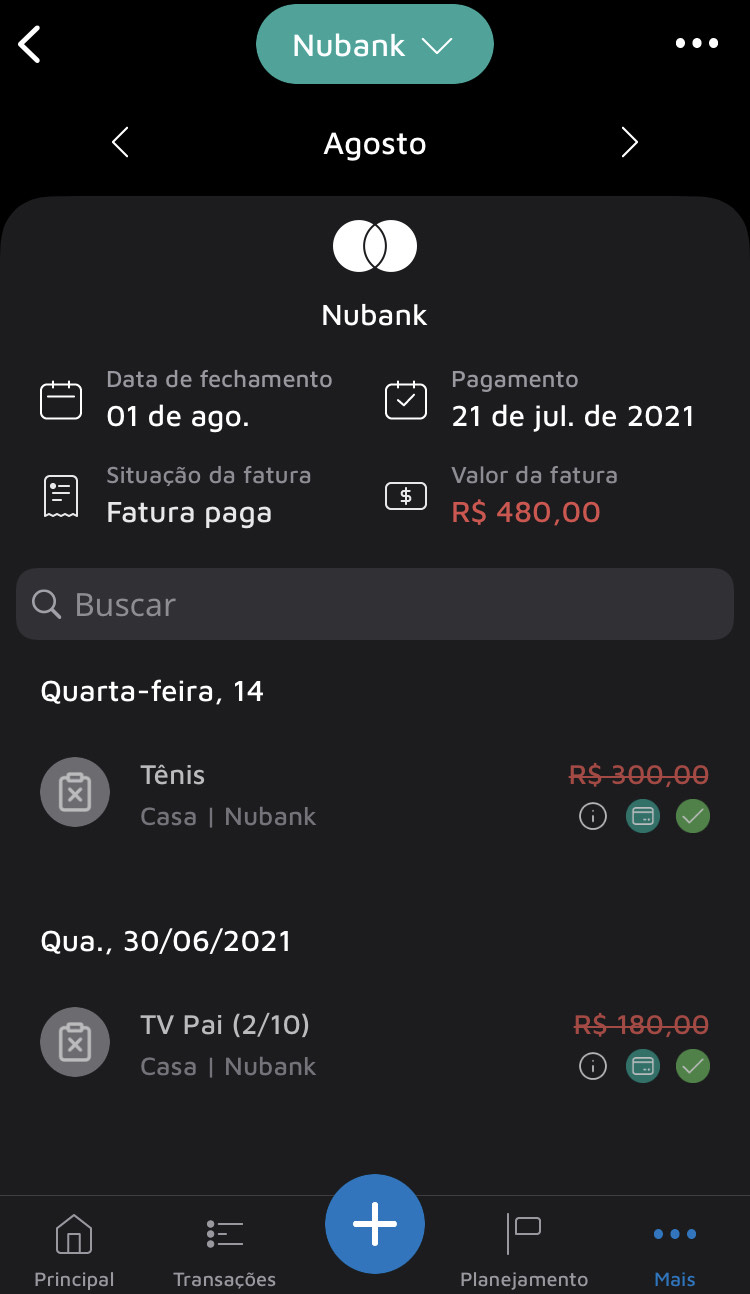
Task: Switch to the Principal tab
Action: tap(74, 1249)
